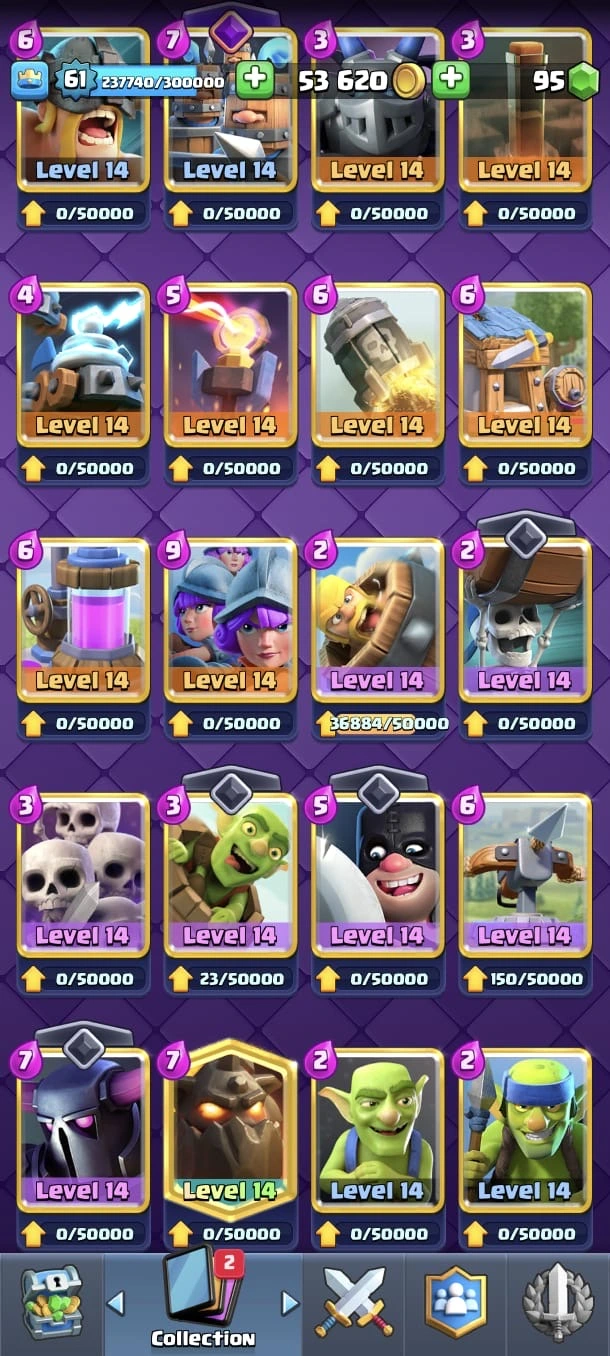Open the Goblins card
Viewport: 610px width, 1356px height.
pos(377,1130)
